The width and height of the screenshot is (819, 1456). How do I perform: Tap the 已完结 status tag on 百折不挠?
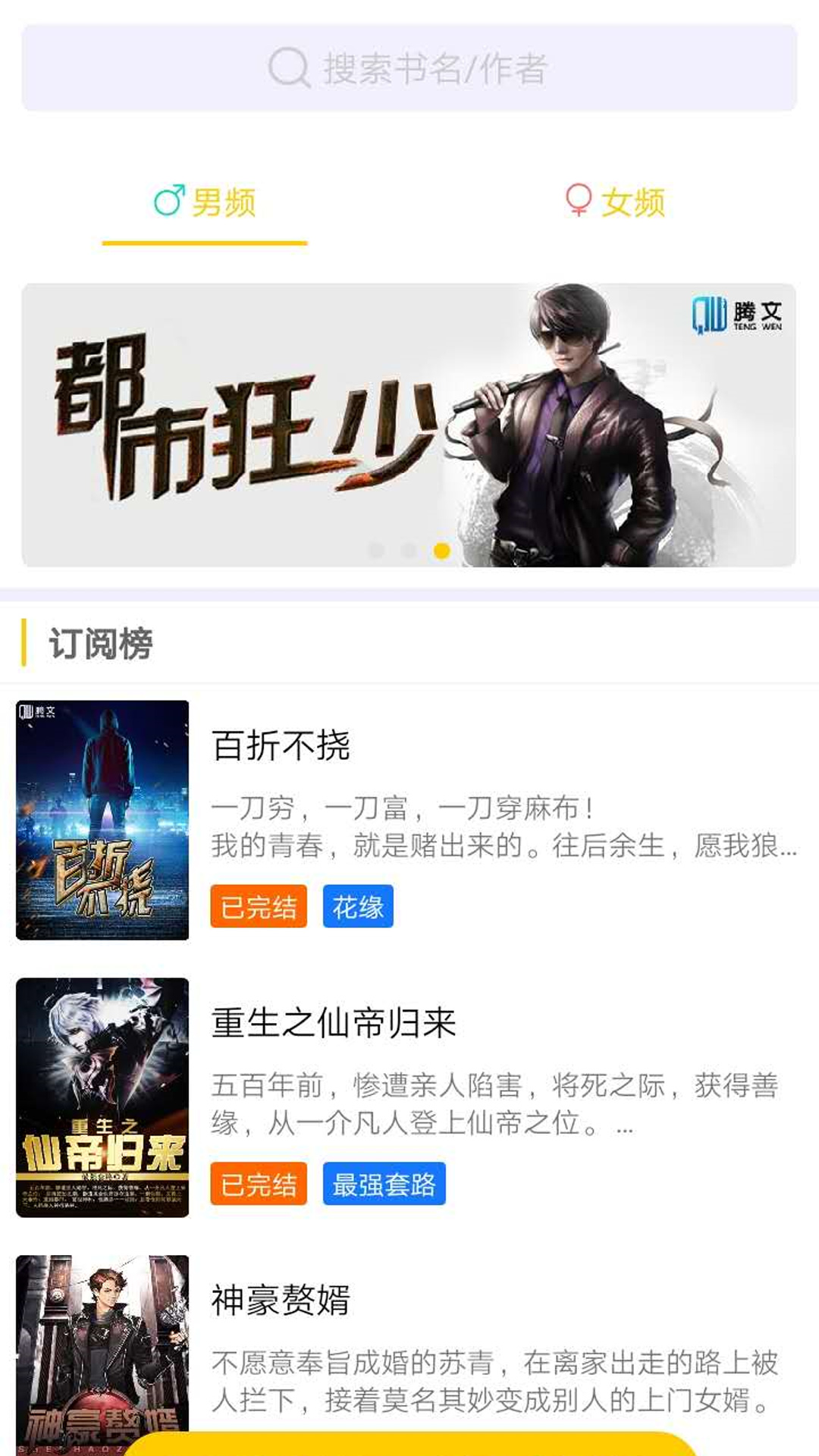(x=258, y=906)
